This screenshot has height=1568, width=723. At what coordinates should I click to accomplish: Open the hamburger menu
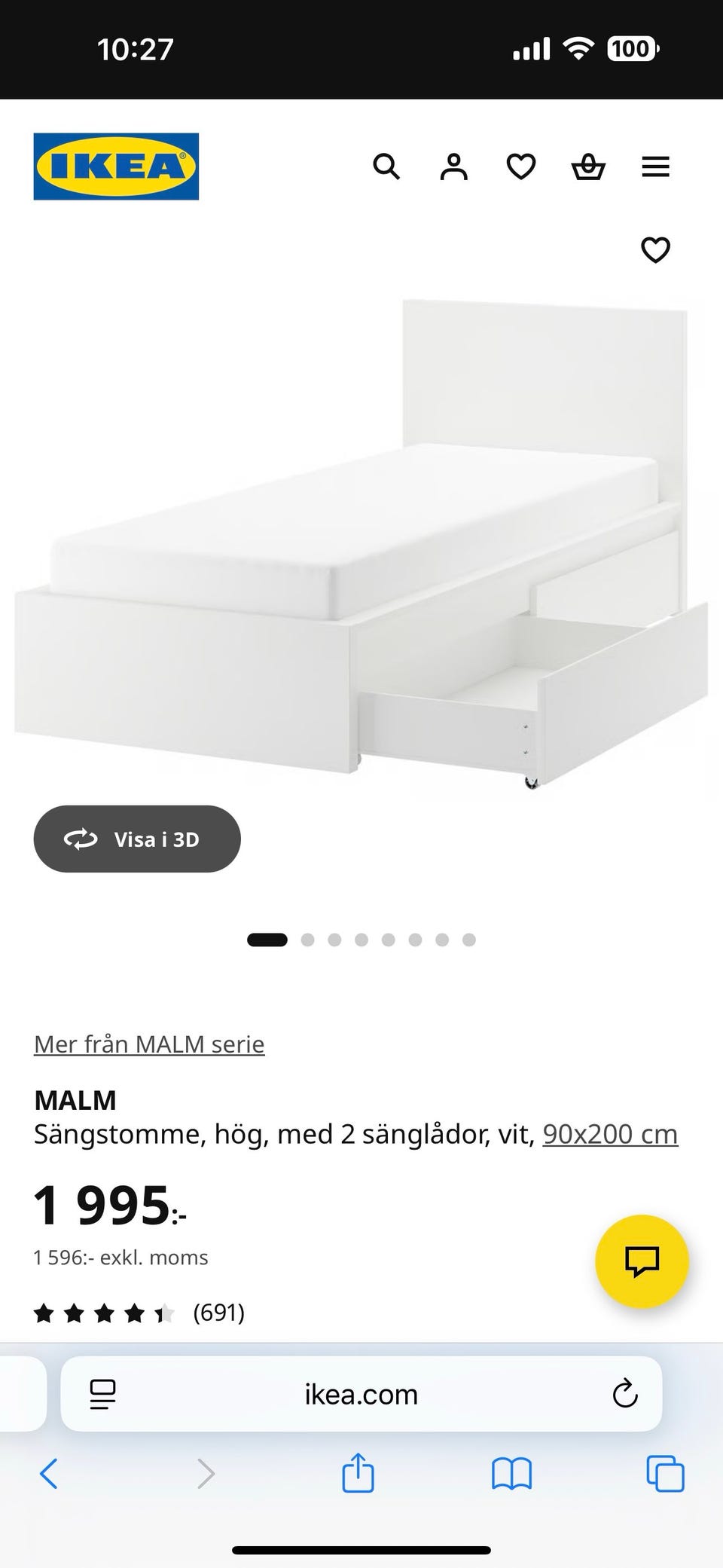coord(655,167)
